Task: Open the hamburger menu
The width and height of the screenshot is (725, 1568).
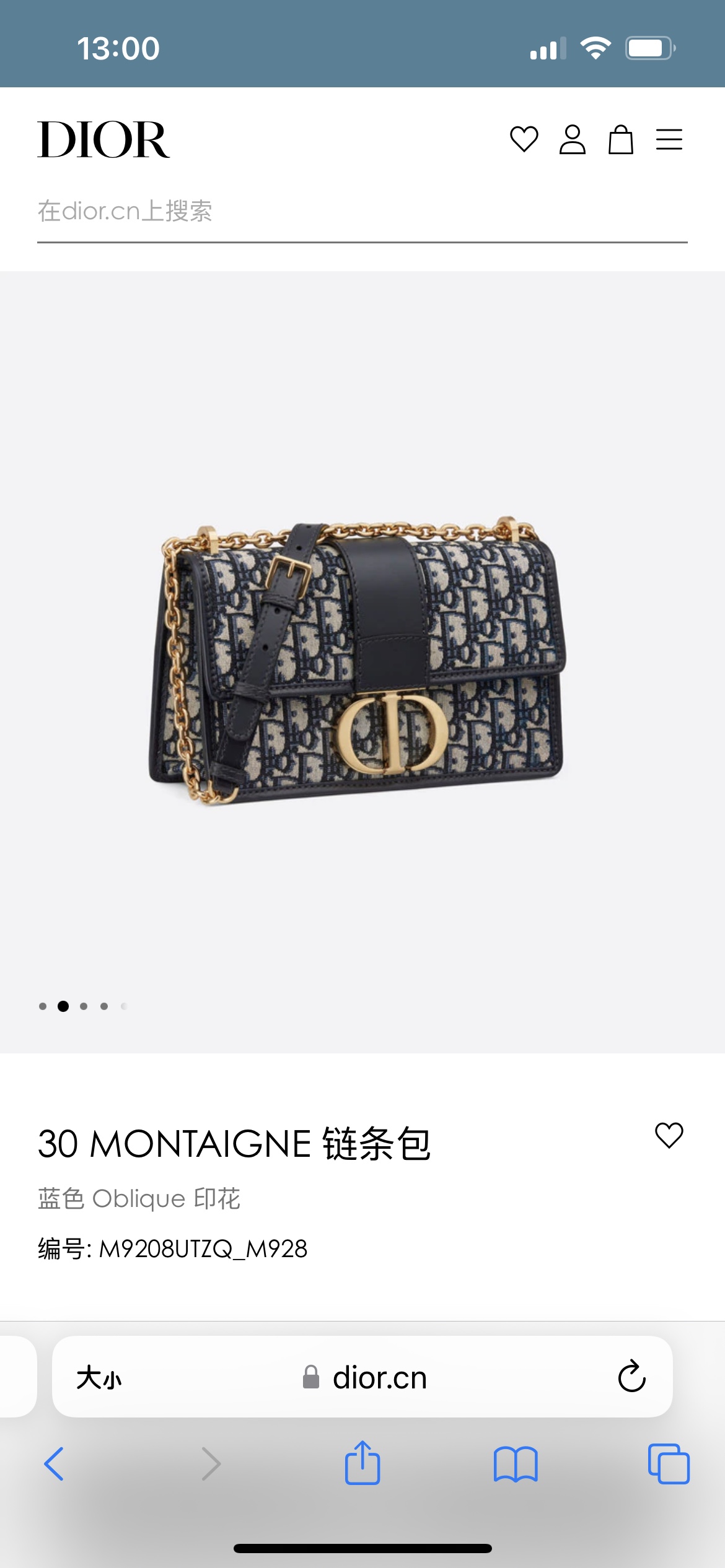Action: coord(669,139)
